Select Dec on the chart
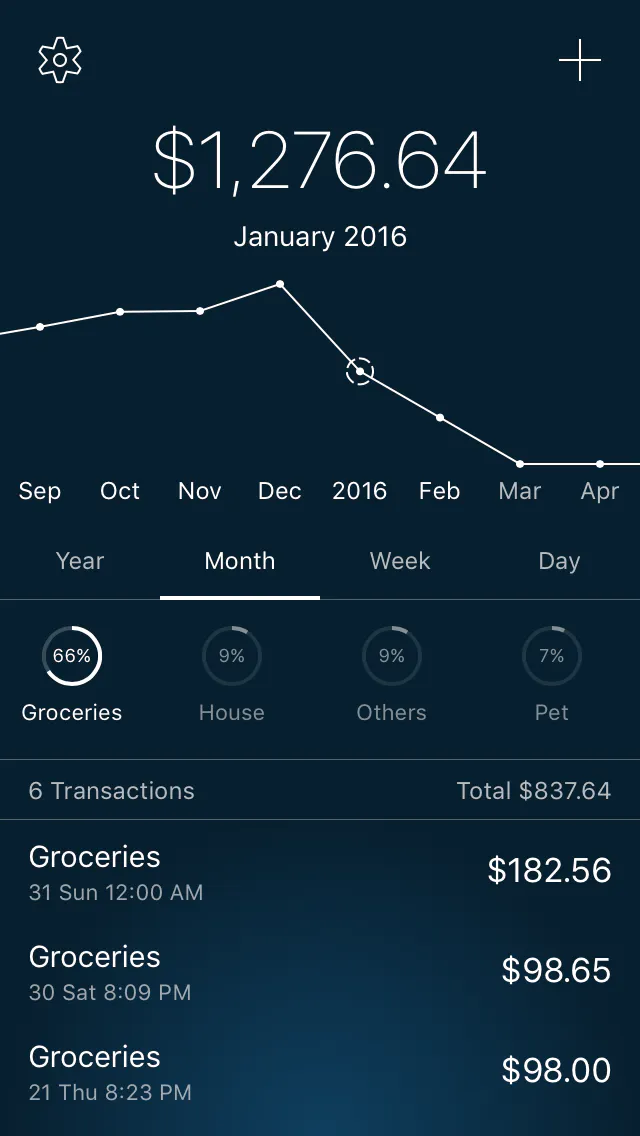The height and width of the screenshot is (1136, 640). coord(280,491)
